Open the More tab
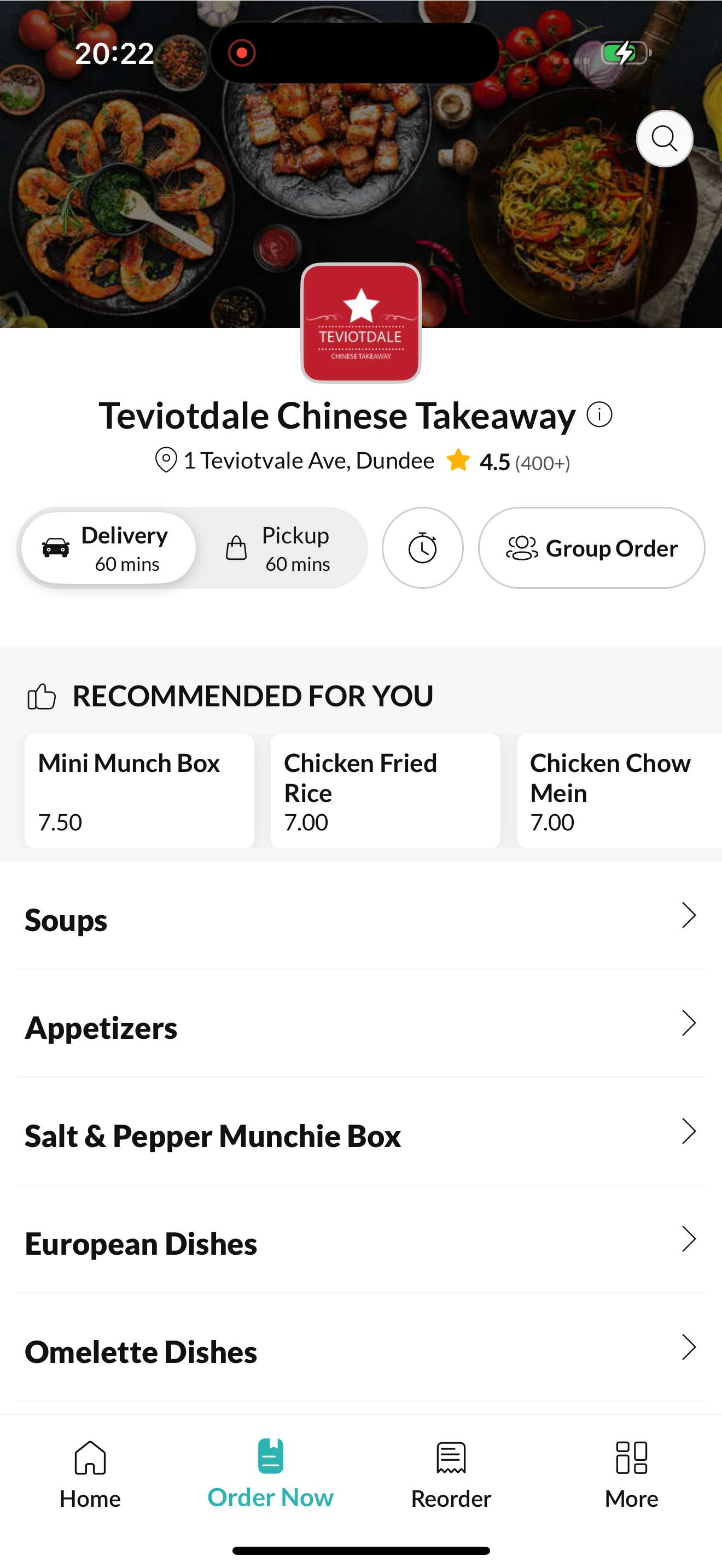Screen dimensions: 722x1568 pos(631,1475)
